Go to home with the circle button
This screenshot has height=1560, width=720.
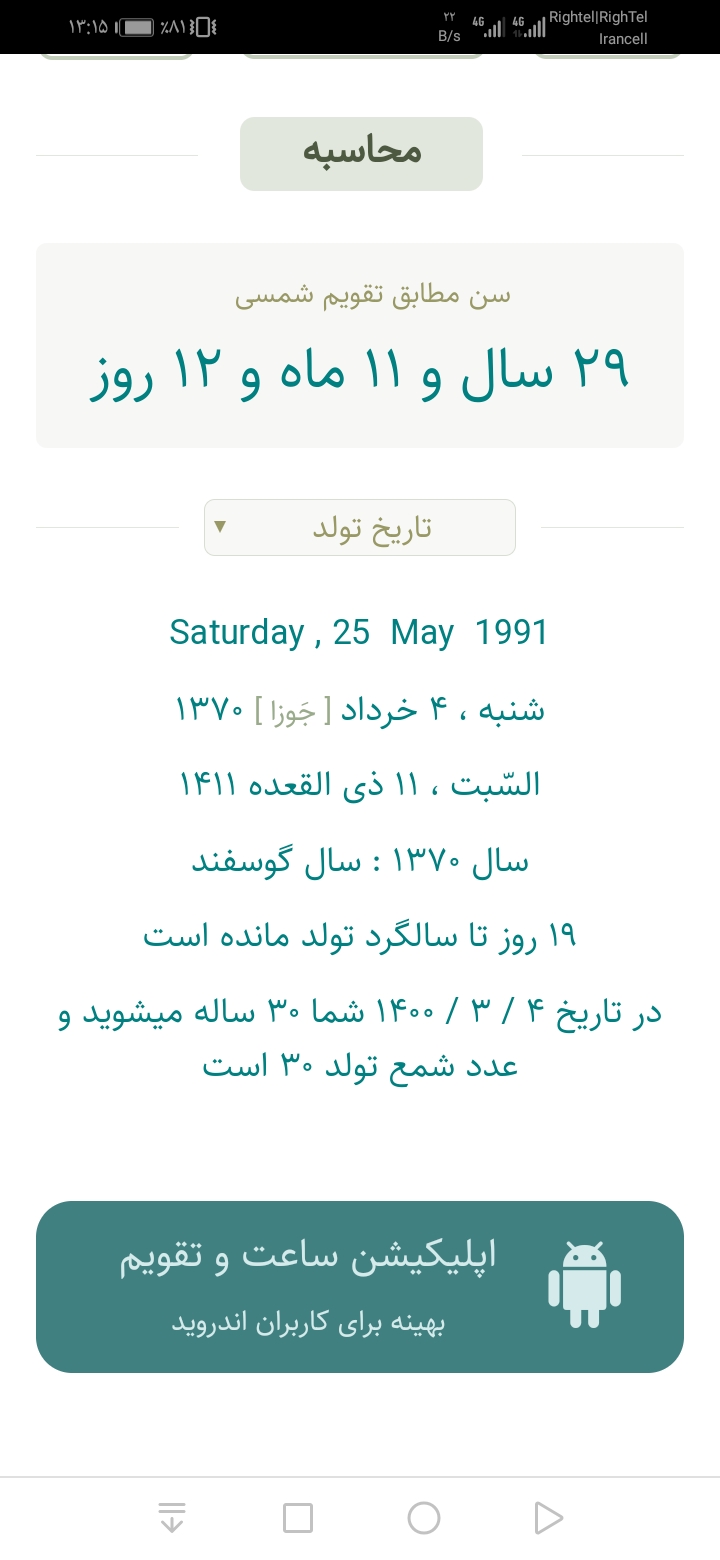click(424, 1518)
